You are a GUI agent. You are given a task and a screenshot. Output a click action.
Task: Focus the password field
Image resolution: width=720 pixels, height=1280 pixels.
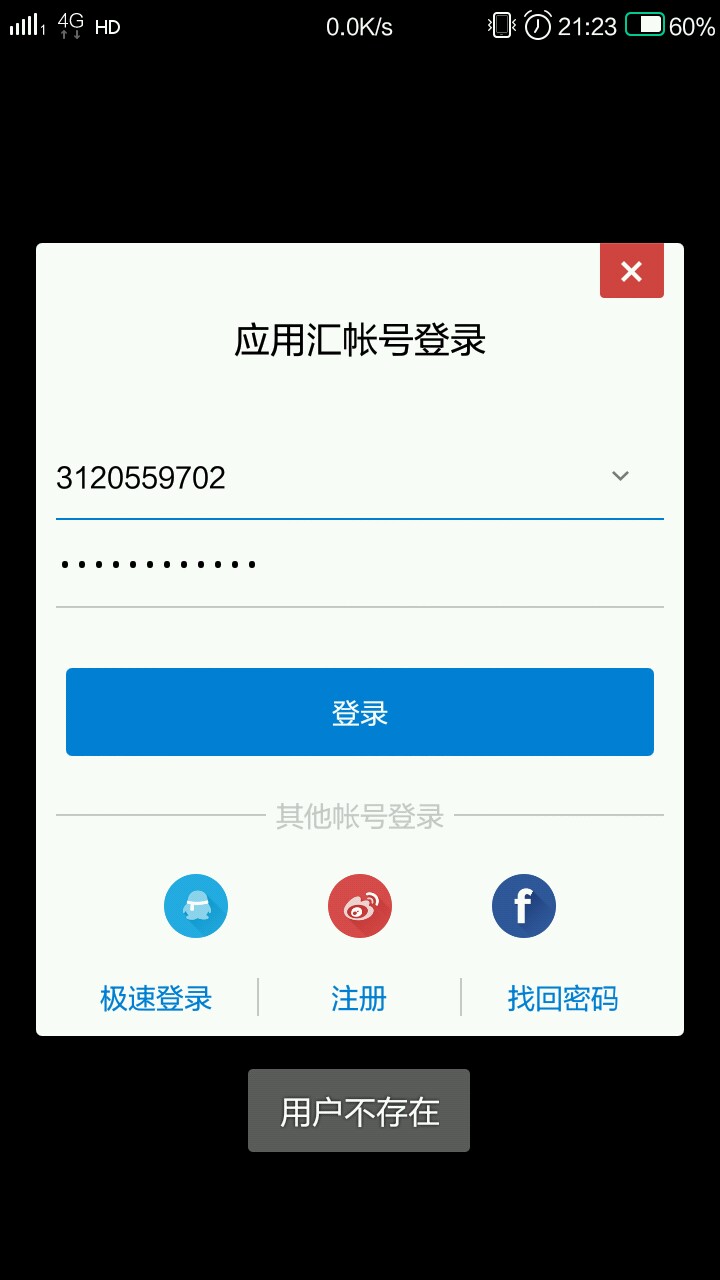(358, 566)
